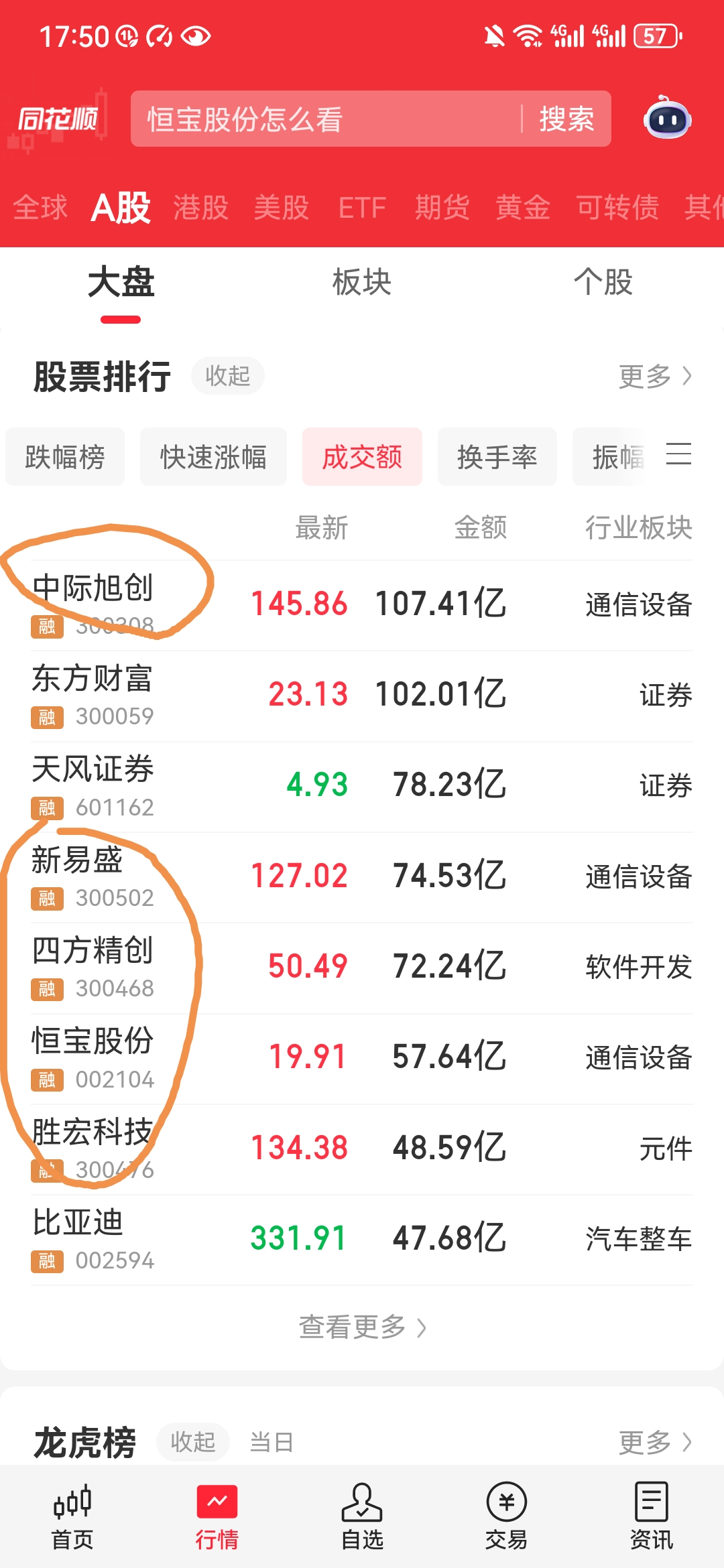This screenshot has width=724, height=1568.
Task: Collapse the 股票排行 section via 收起
Action: coord(227,376)
